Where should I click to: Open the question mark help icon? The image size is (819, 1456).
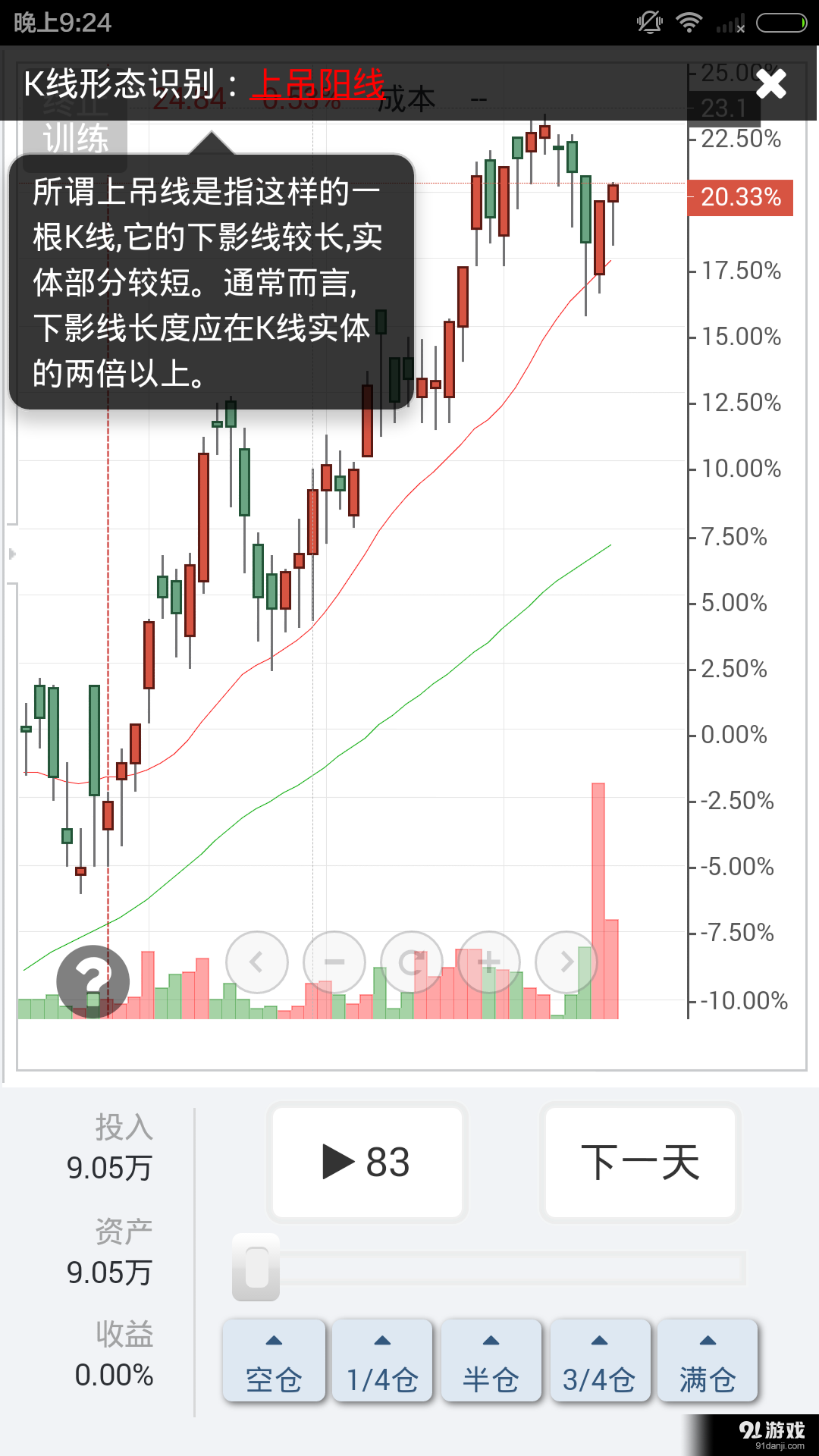point(93,981)
